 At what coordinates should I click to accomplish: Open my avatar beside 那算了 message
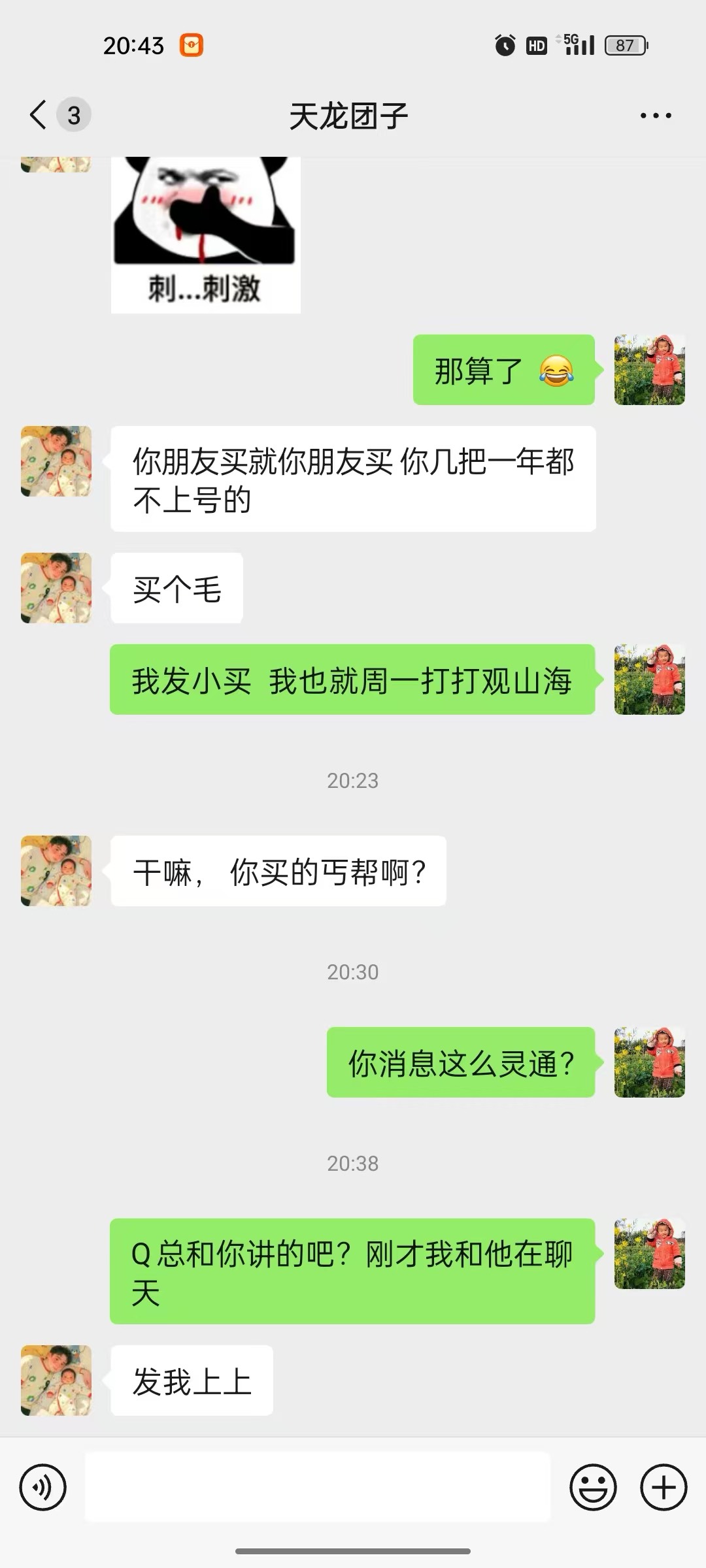pos(649,370)
